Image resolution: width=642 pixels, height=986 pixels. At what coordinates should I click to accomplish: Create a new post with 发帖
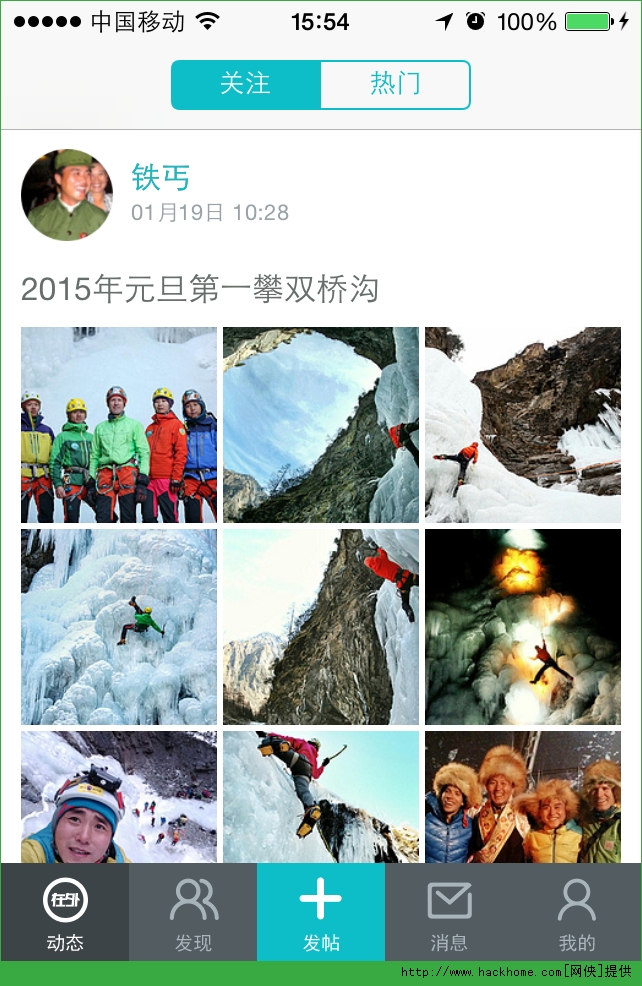tap(321, 912)
